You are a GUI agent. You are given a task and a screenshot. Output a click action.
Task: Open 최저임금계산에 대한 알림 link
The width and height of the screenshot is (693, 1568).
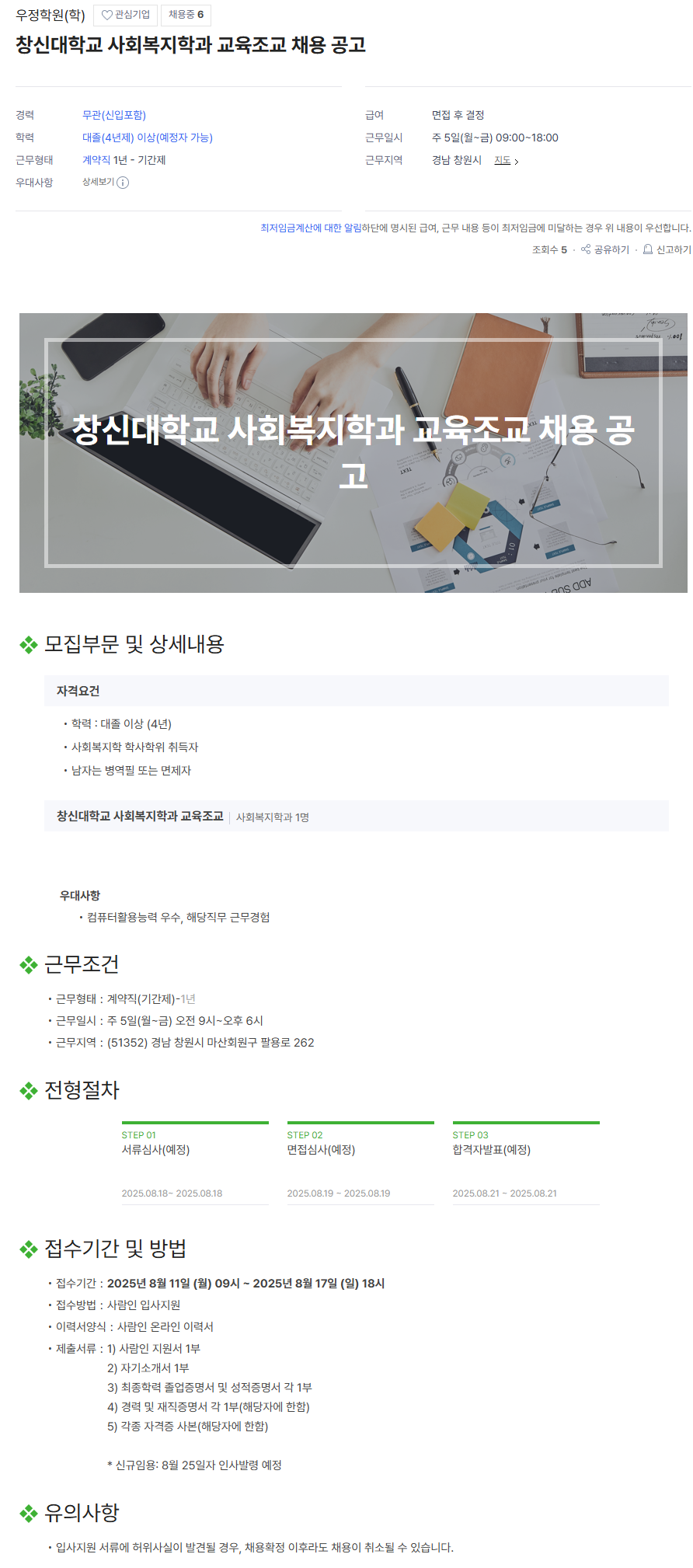point(310,228)
